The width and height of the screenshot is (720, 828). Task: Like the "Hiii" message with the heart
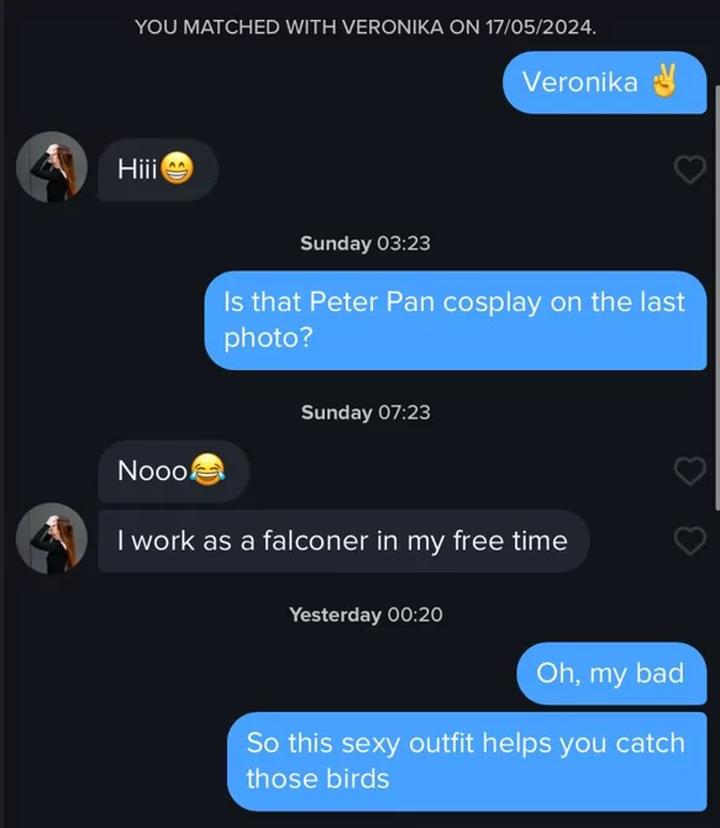pyautogui.click(x=690, y=170)
